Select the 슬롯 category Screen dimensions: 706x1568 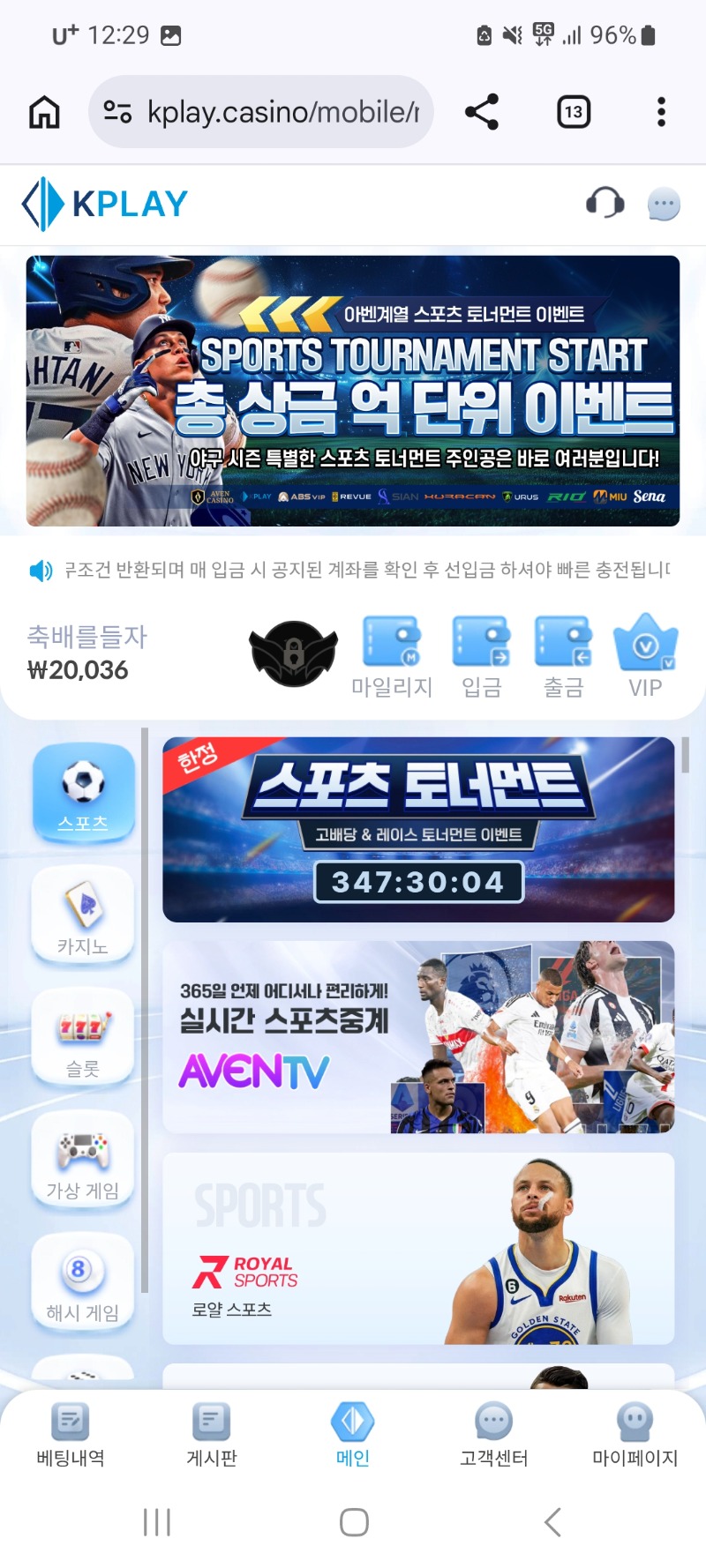pyautogui.click(x=83, y=1037)
